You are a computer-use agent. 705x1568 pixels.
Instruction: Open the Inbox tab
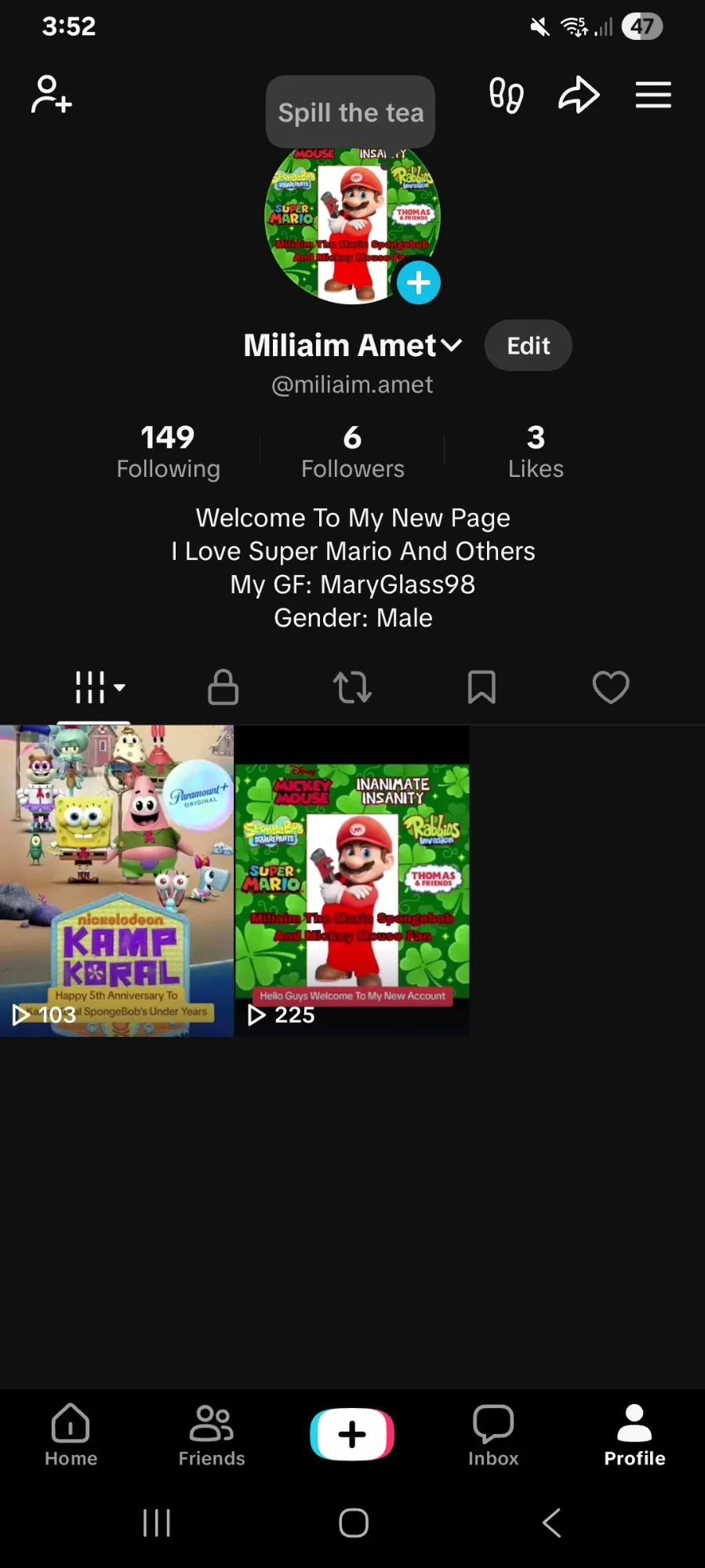click(x=493, y=1435)
